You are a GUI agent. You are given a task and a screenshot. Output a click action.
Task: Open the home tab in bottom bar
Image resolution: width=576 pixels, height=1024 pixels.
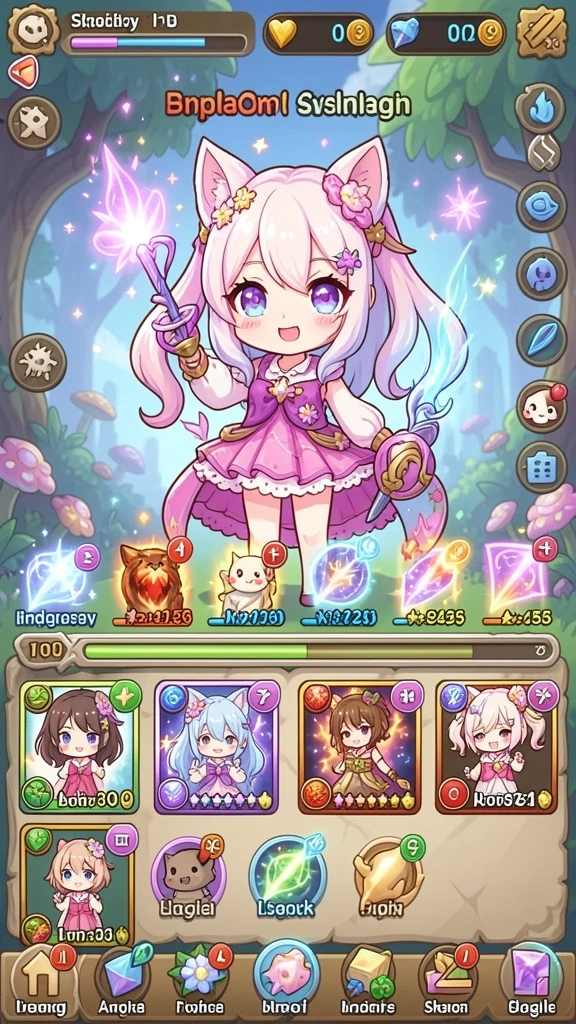[40, 981]
